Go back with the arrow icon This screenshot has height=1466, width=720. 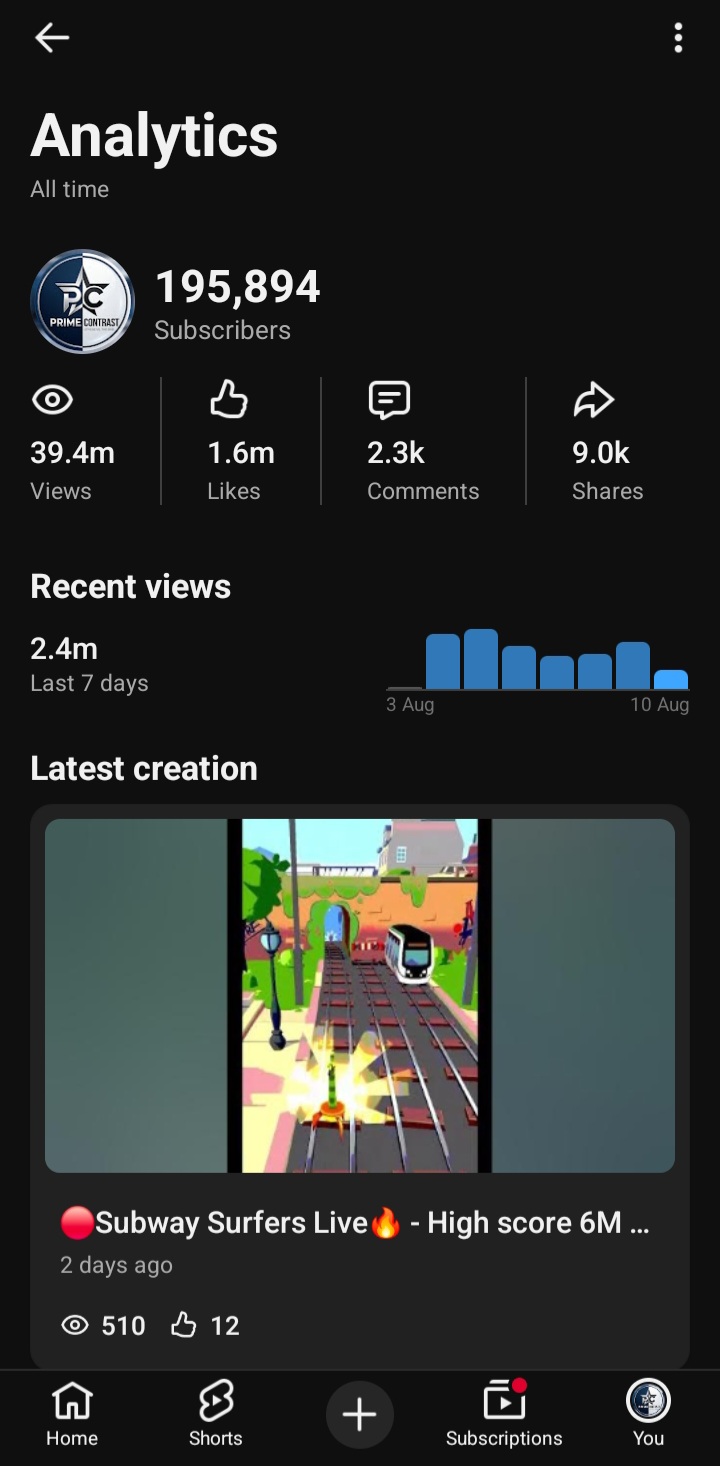coord(52,38)
